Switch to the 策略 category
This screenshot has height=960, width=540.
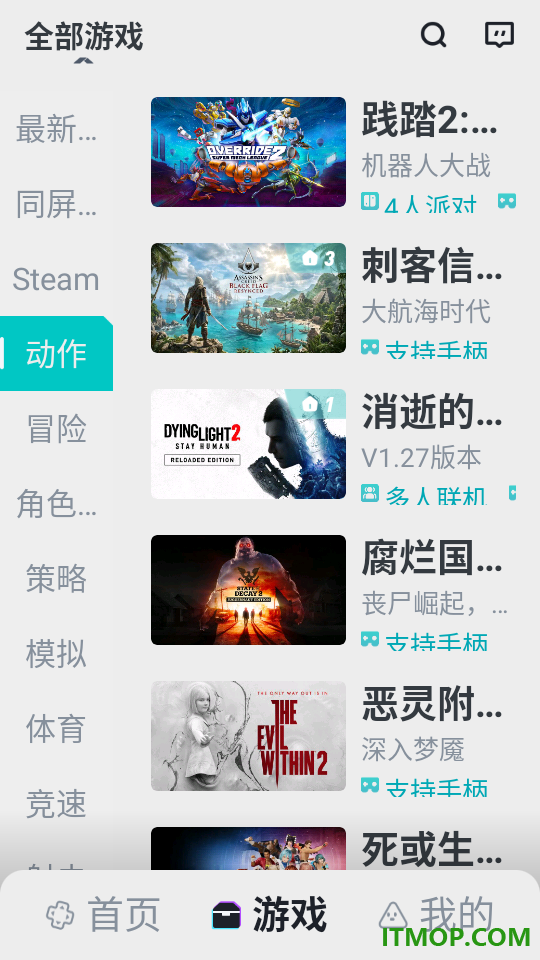[56, 579]
